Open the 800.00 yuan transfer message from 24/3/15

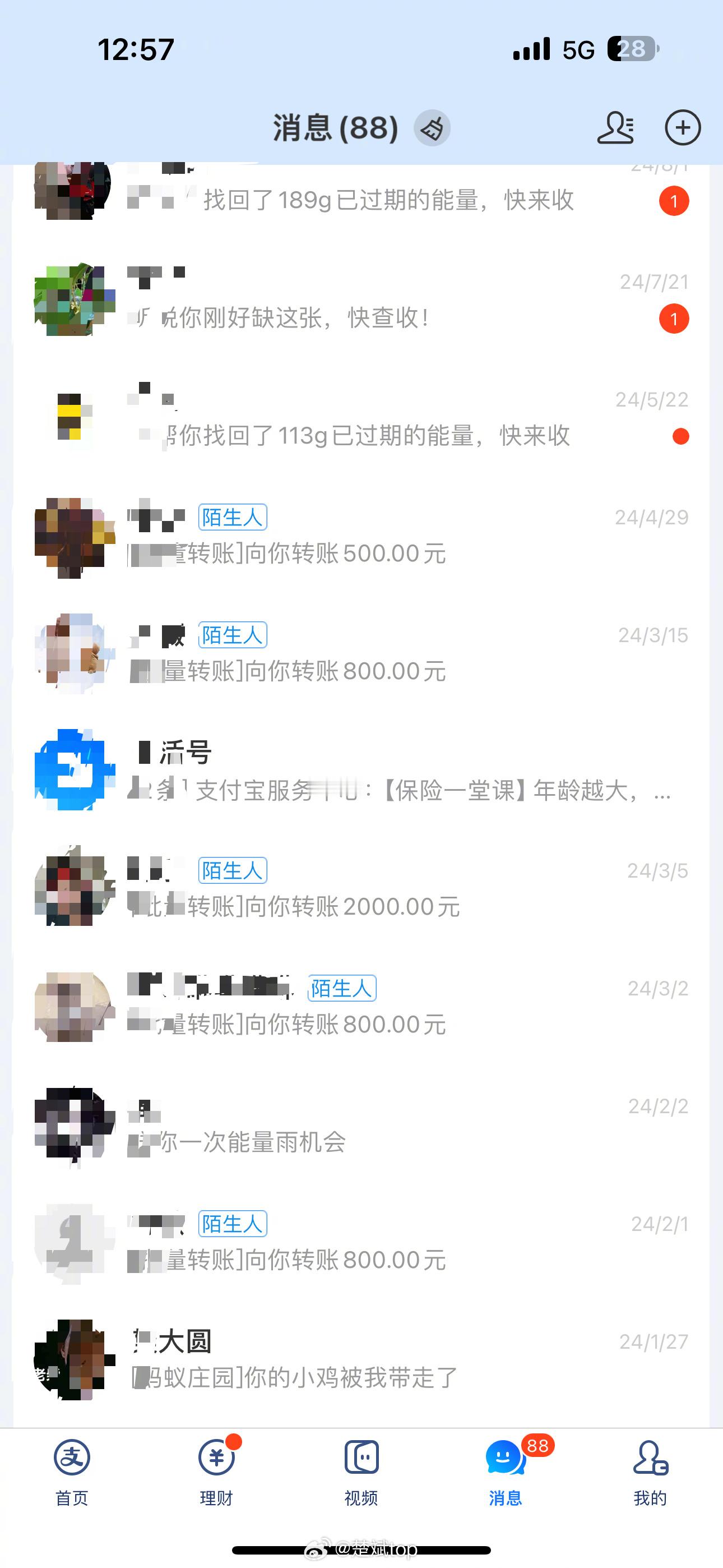286,671
